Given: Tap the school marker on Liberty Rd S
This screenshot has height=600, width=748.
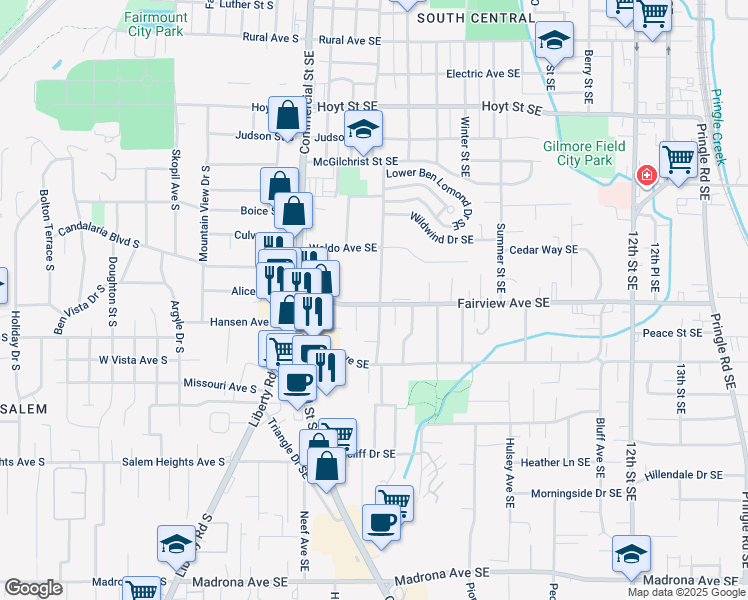Looking at the screenshot, I should coord(176,544).
